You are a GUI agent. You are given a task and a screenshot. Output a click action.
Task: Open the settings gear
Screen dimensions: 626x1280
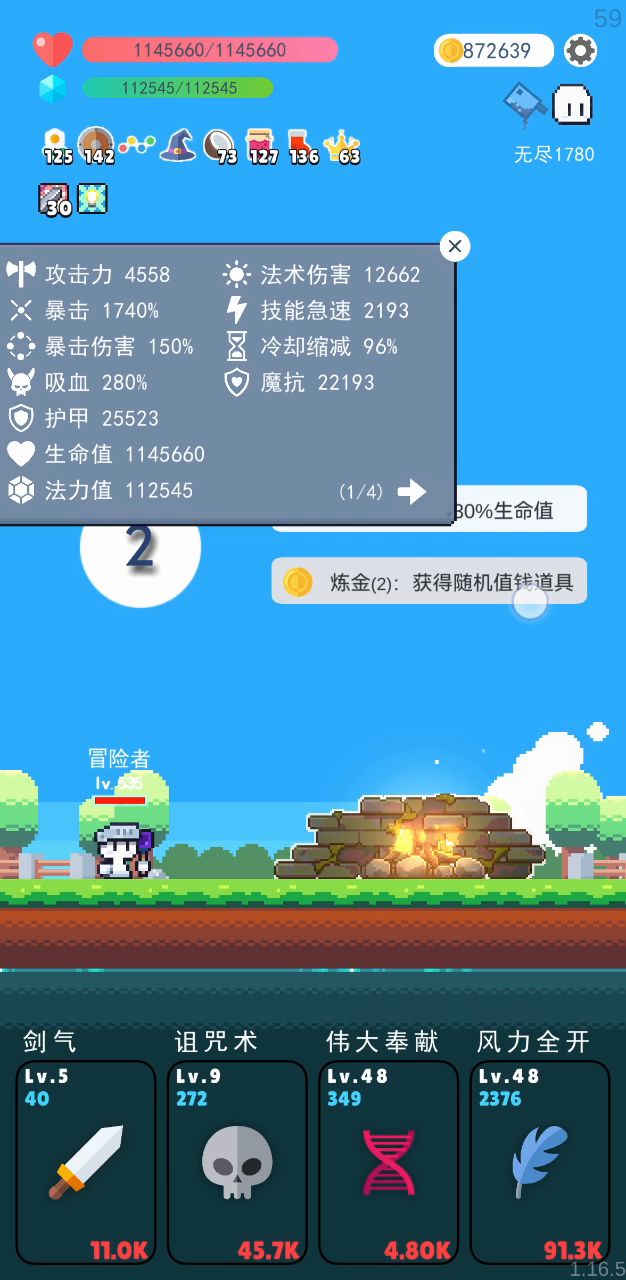click(x=580, y=50)
